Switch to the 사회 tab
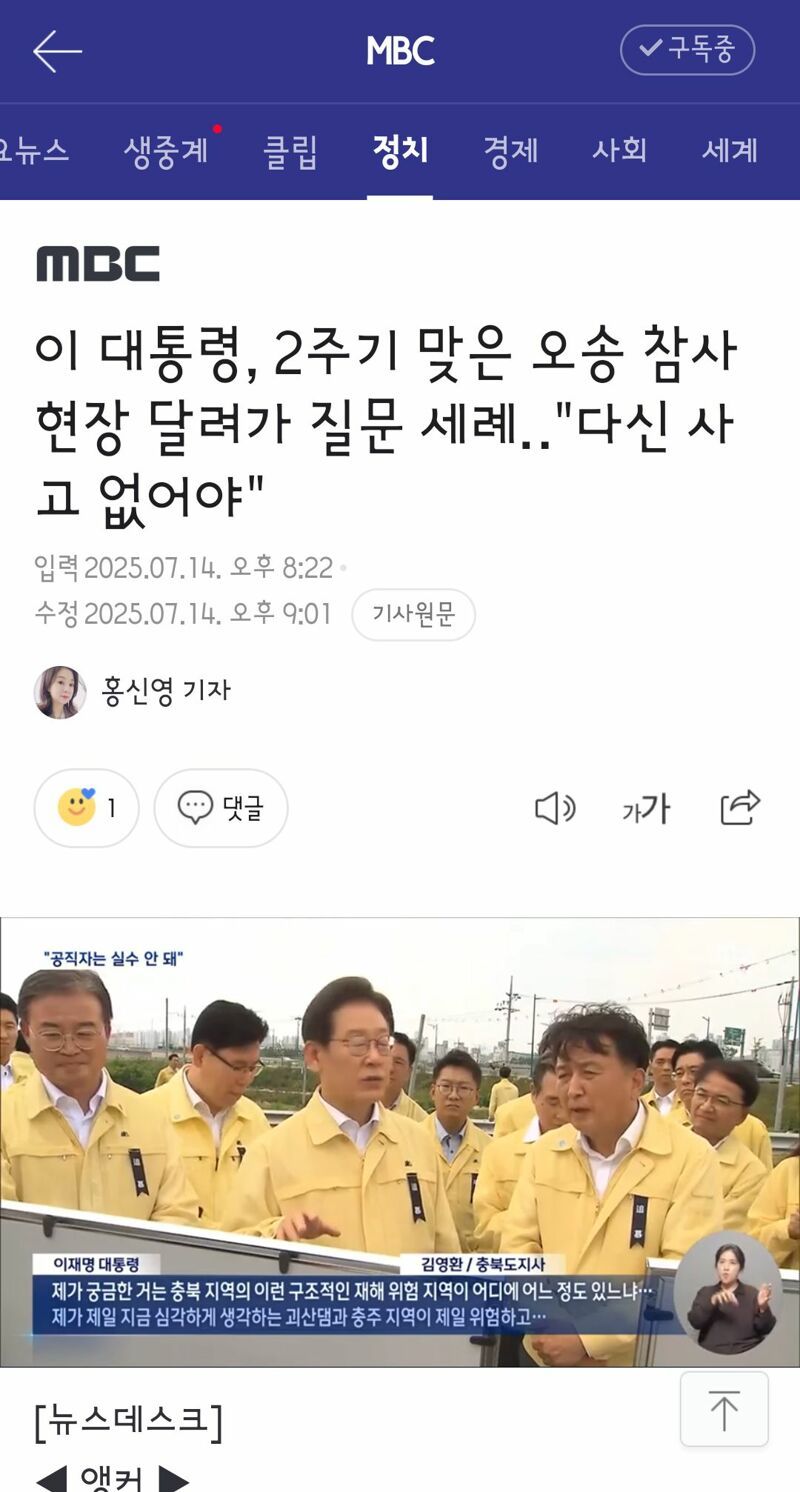Image resolution: width=800 pixels, height=1492 pixels. tap(620, 151)
